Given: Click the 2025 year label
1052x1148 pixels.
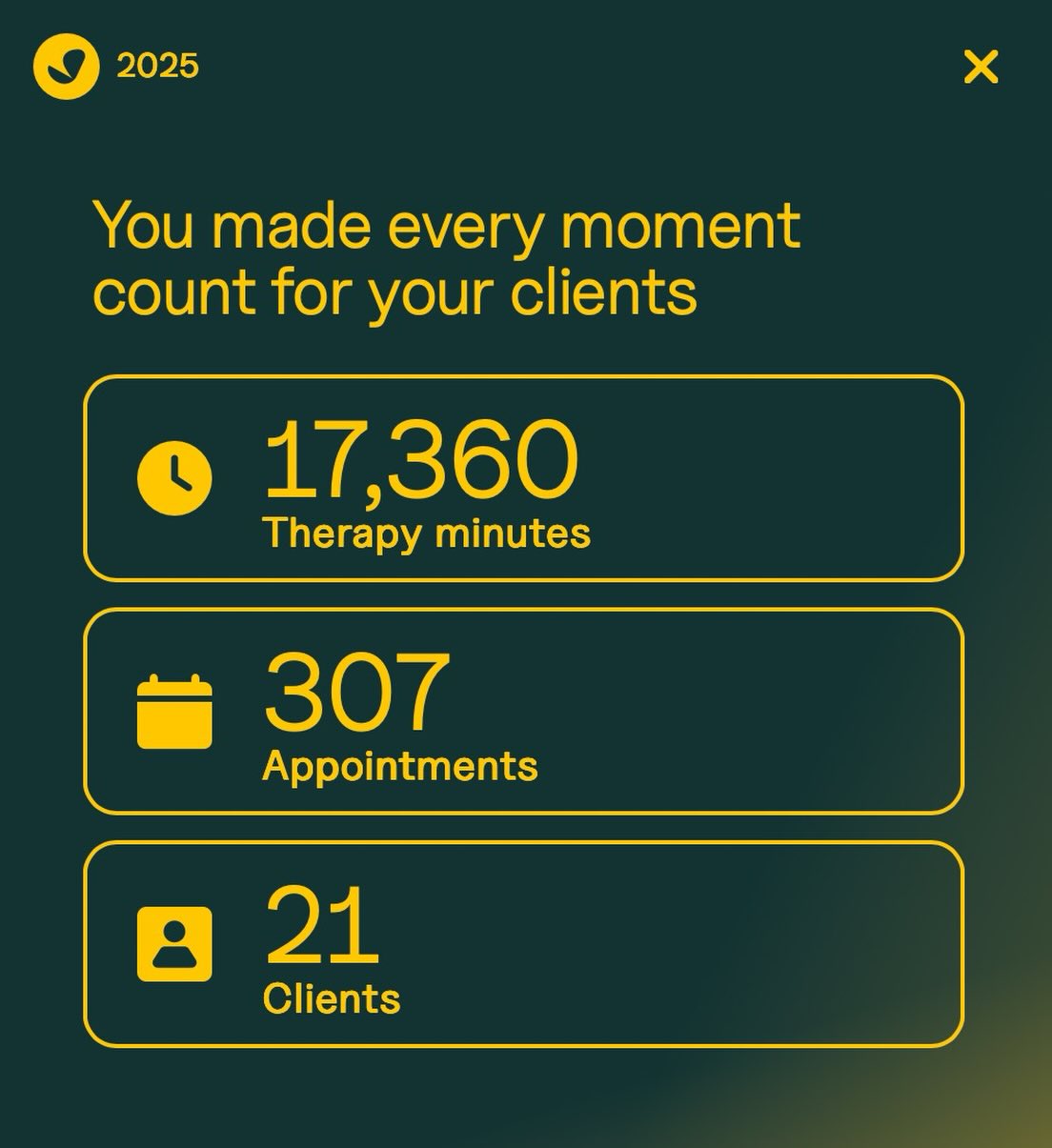Looking at the screenshot, I should [156, 67].
